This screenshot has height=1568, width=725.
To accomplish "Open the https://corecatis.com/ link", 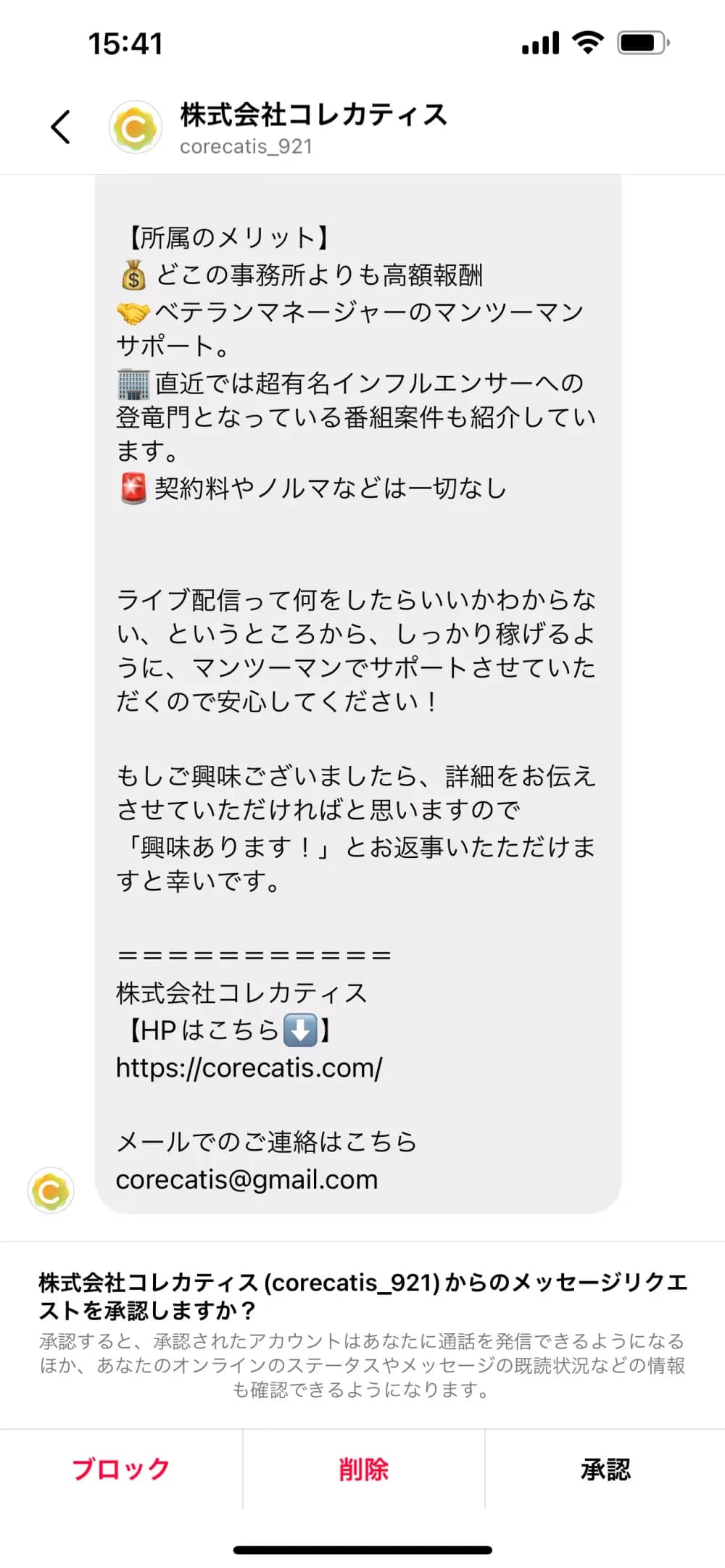I will coord(249,1068).
